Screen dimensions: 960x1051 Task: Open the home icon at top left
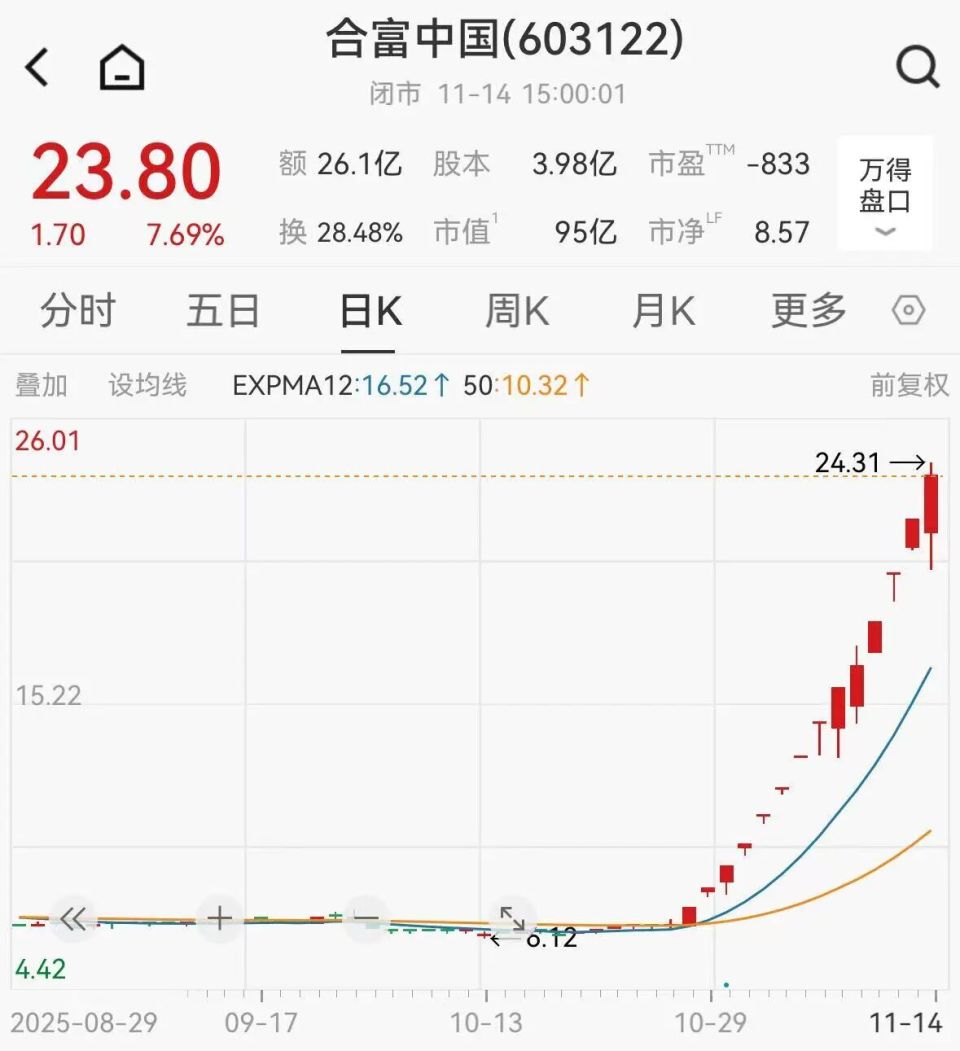pyautogui.click(x=120, y=67)
